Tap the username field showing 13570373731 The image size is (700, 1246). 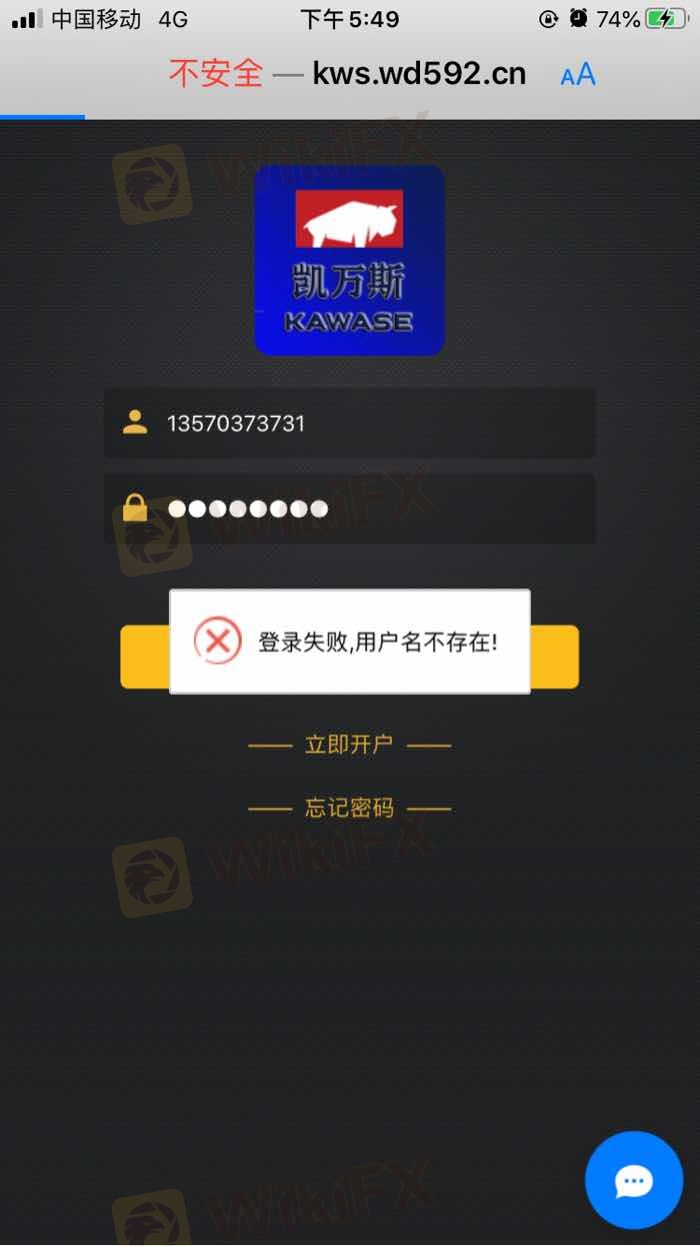point(350,423)
